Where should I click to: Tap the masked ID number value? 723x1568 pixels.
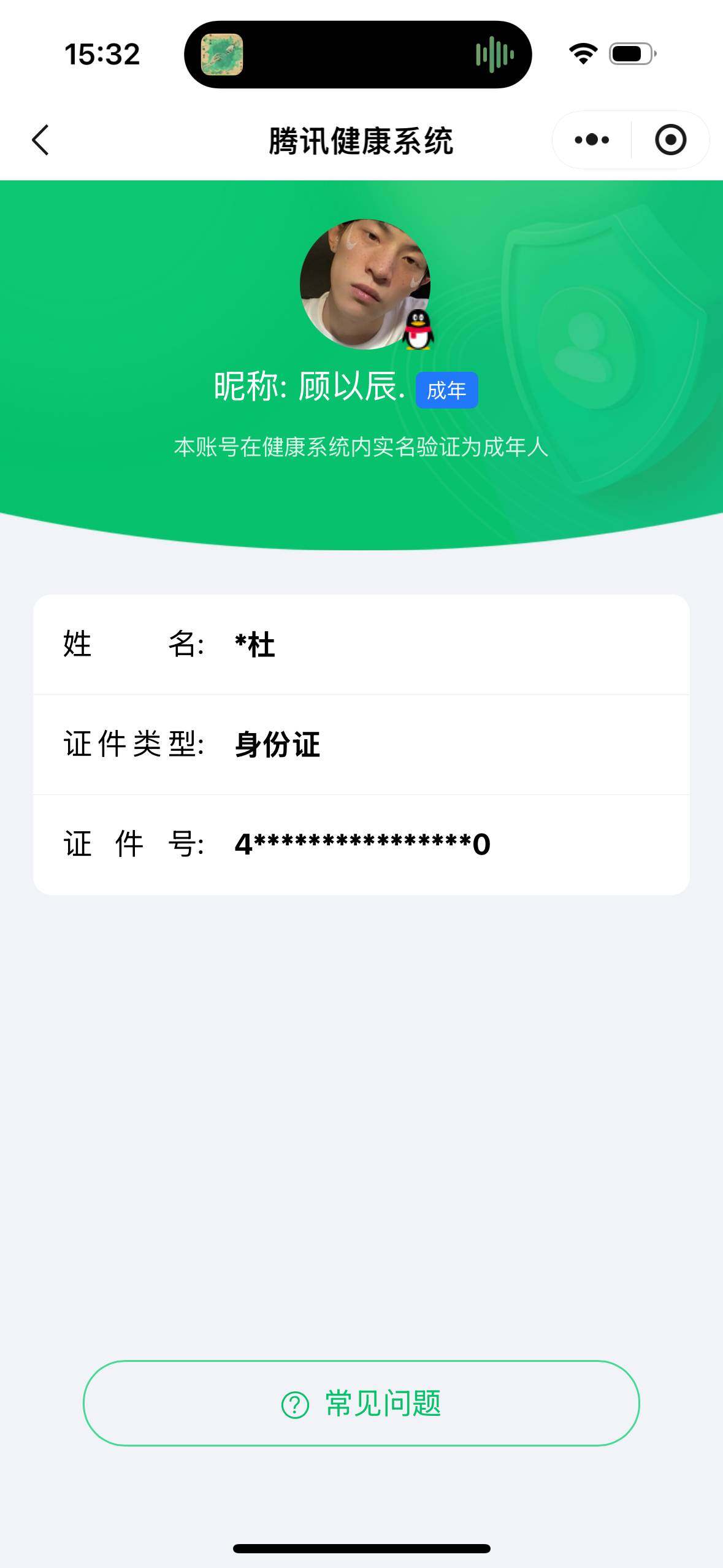coord(362,845)
